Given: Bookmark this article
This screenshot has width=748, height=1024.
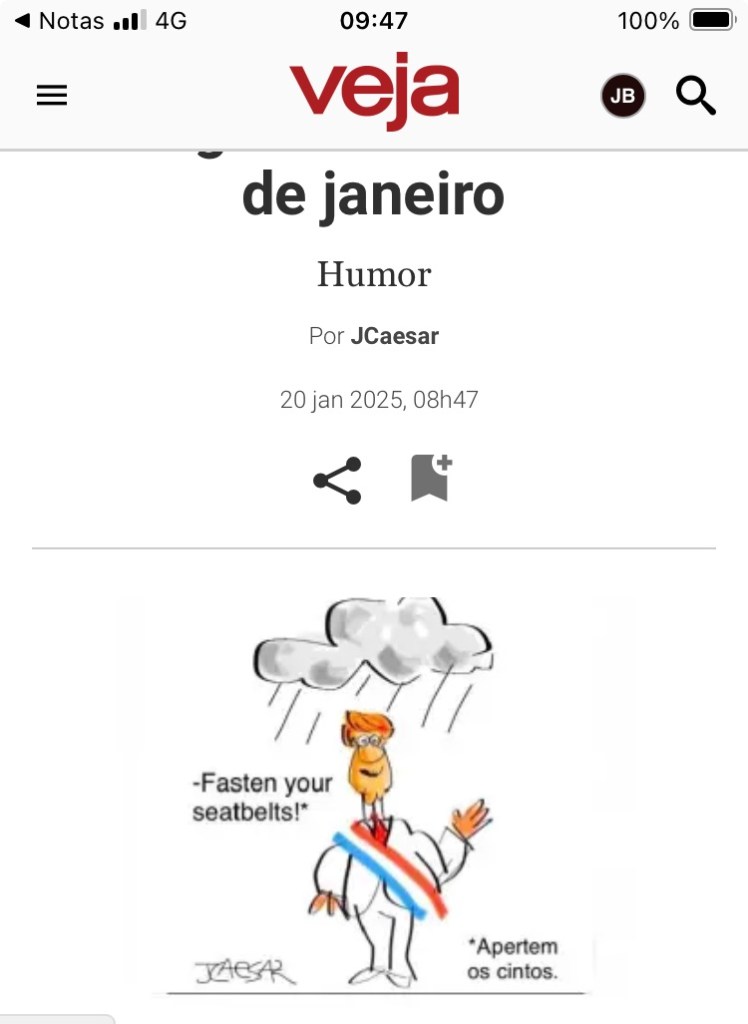Looking at the screenshot, I should (x=431, y=478).
